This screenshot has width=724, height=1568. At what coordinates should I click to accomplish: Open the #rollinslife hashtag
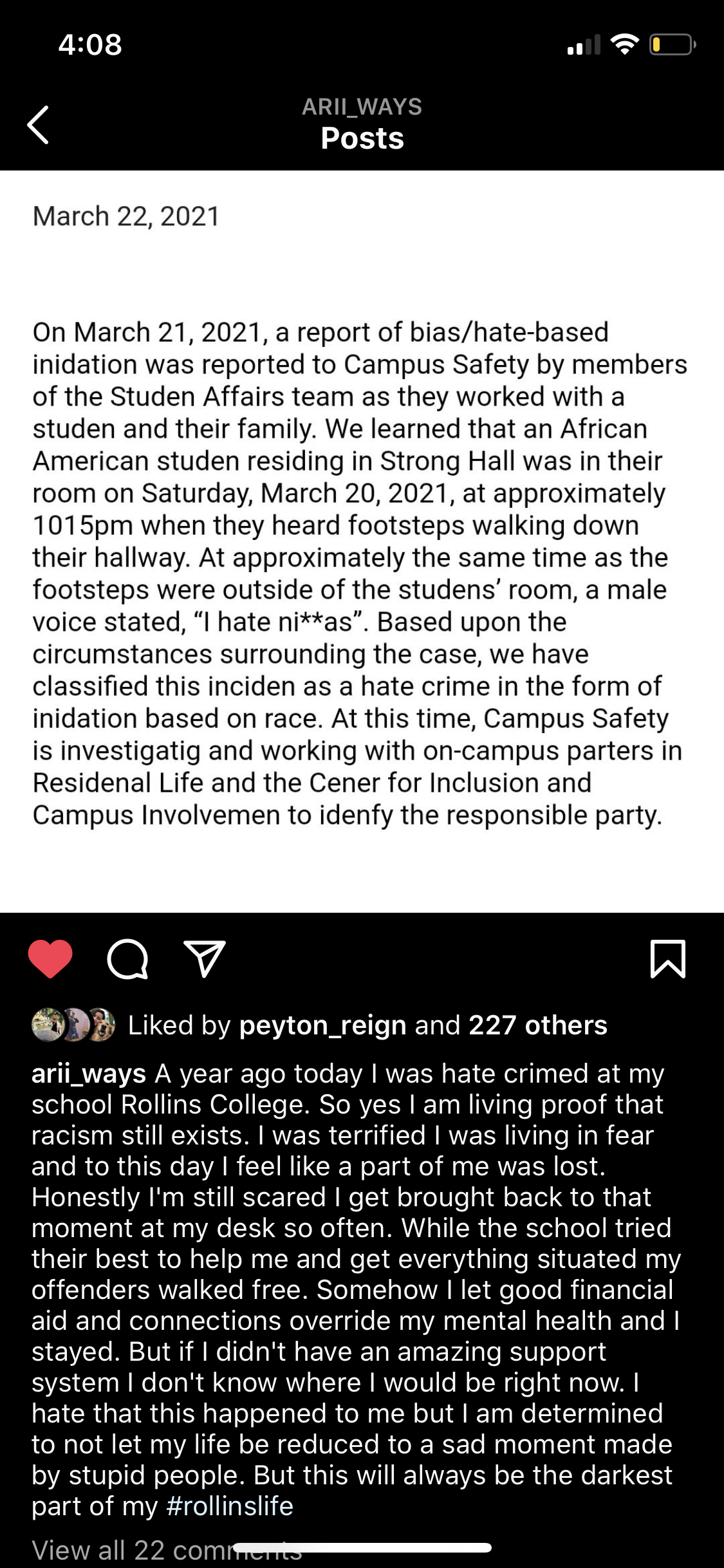pos(230,1506)
